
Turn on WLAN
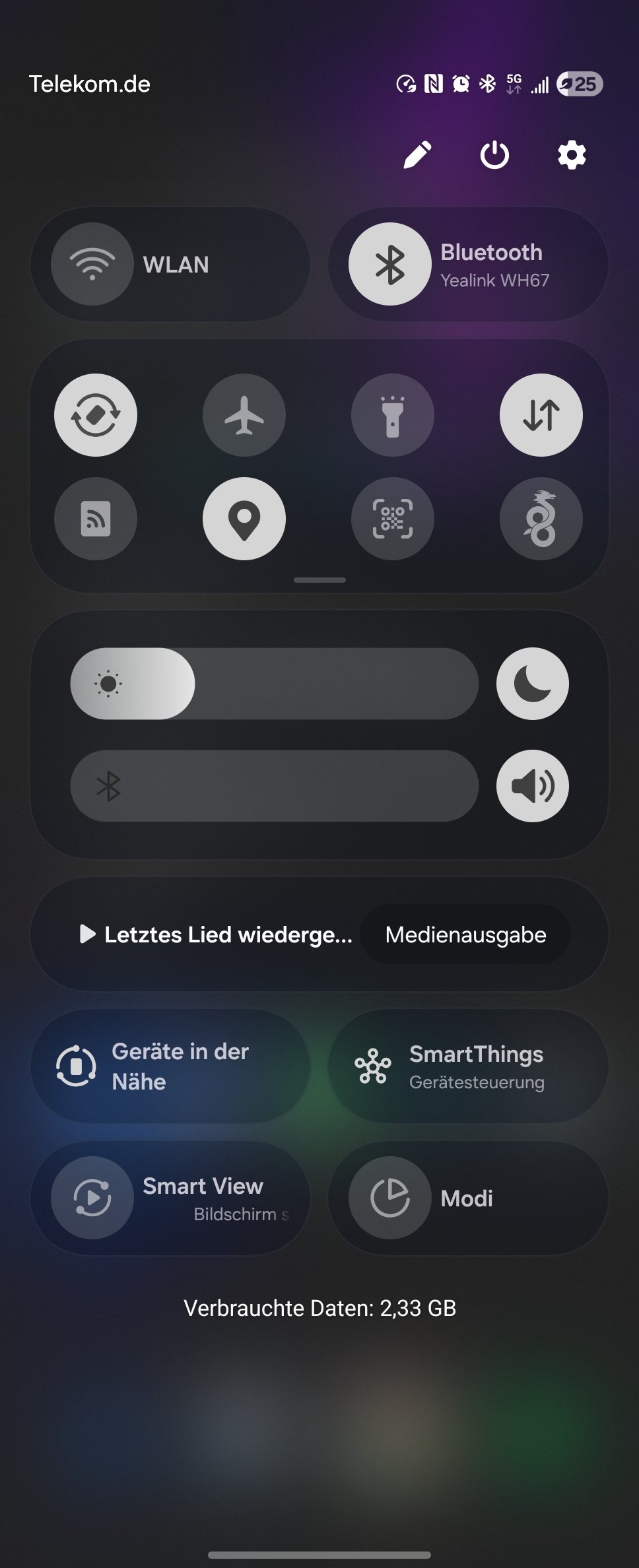pos(92,264)
